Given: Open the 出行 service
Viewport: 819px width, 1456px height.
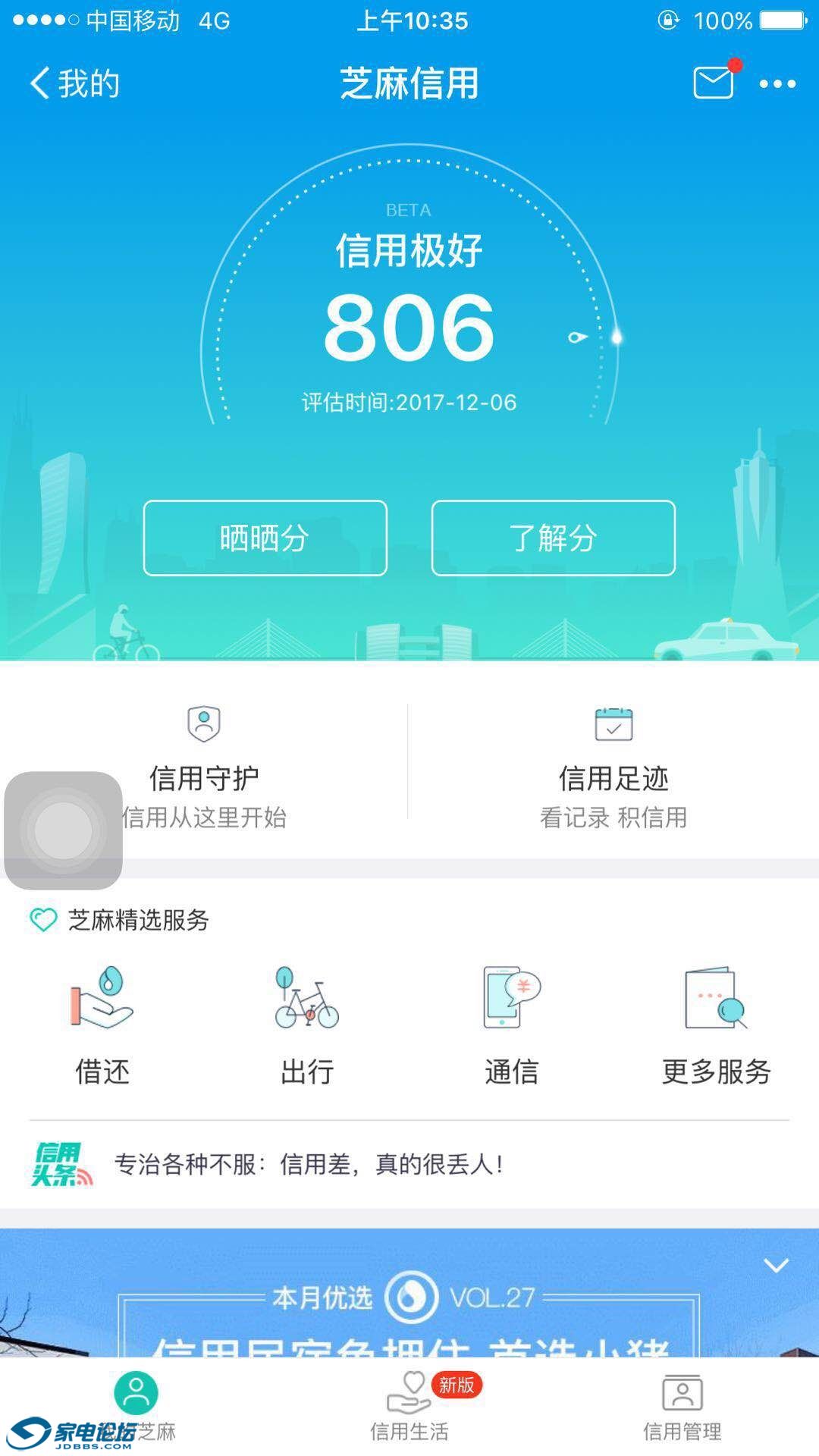Looking at the screenshot, I should point(307,1024).
